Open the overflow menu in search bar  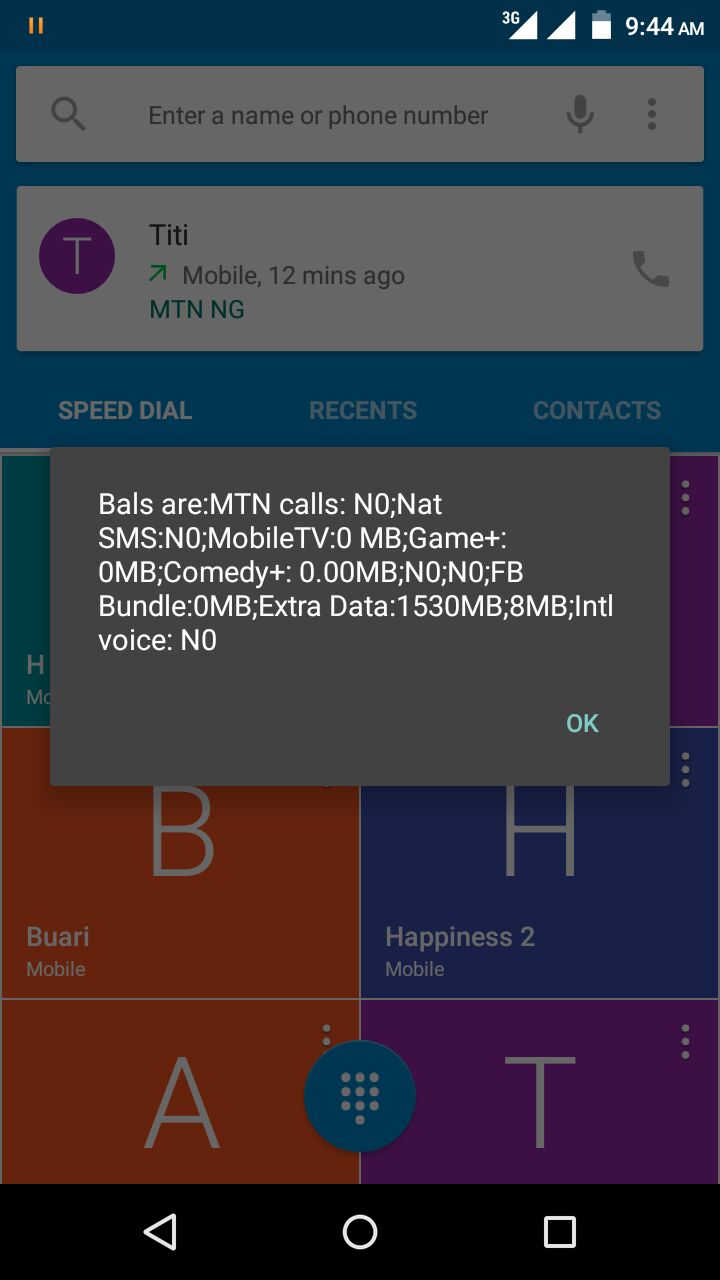click(x=652, y=115)
